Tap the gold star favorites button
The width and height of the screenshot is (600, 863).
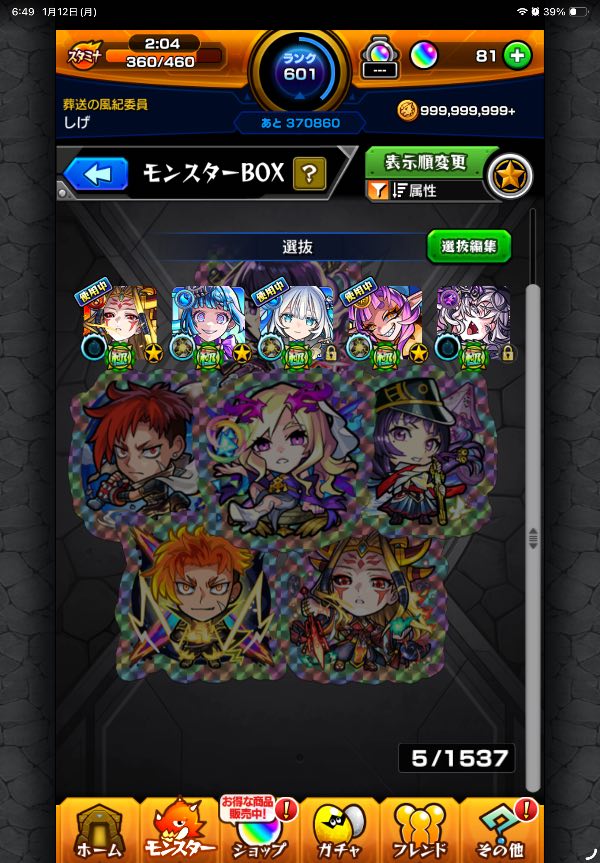tap(508, 176)
